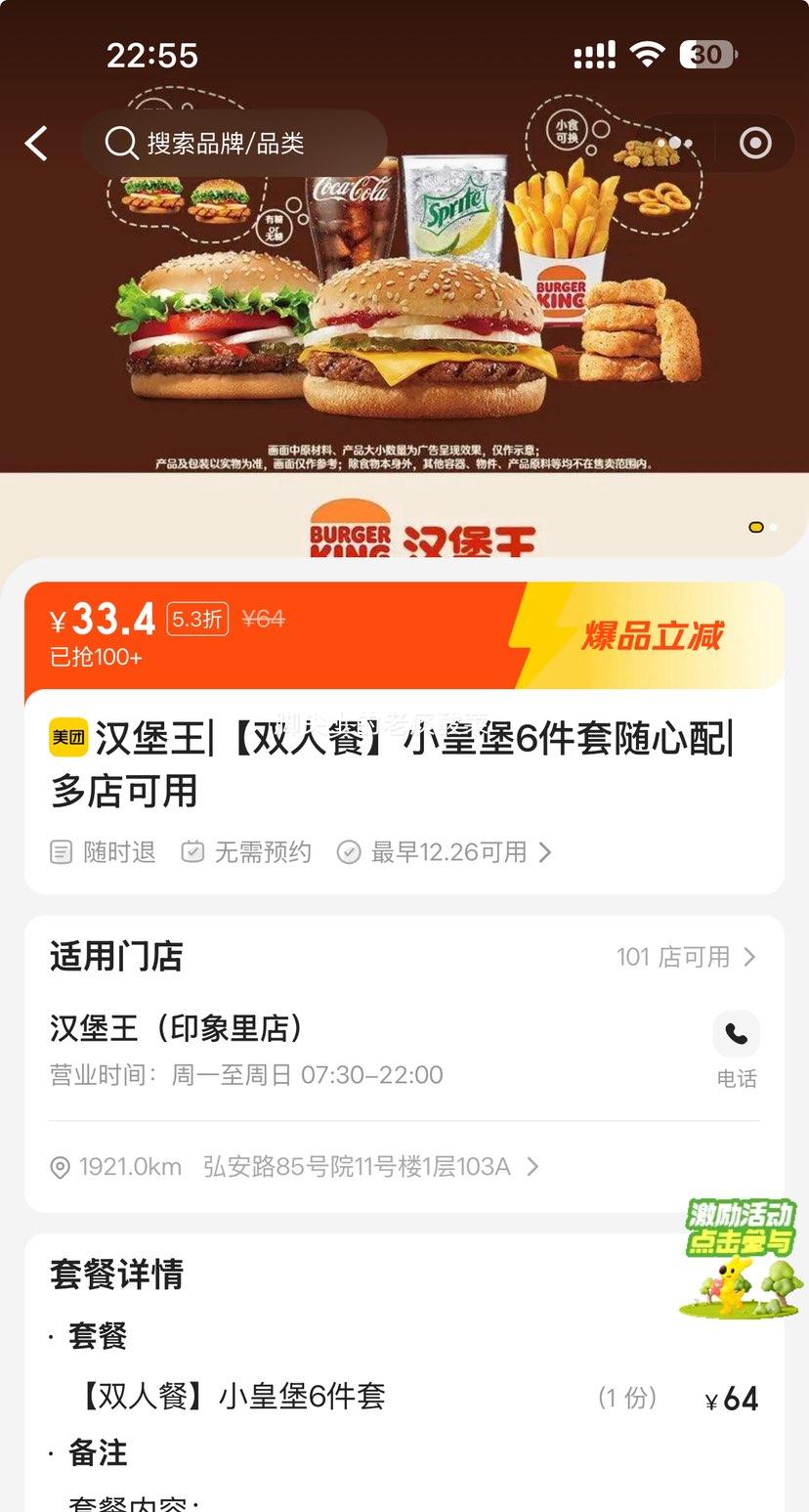
Task: Tap the phone icon to call the store
Action: [736, 1034]
